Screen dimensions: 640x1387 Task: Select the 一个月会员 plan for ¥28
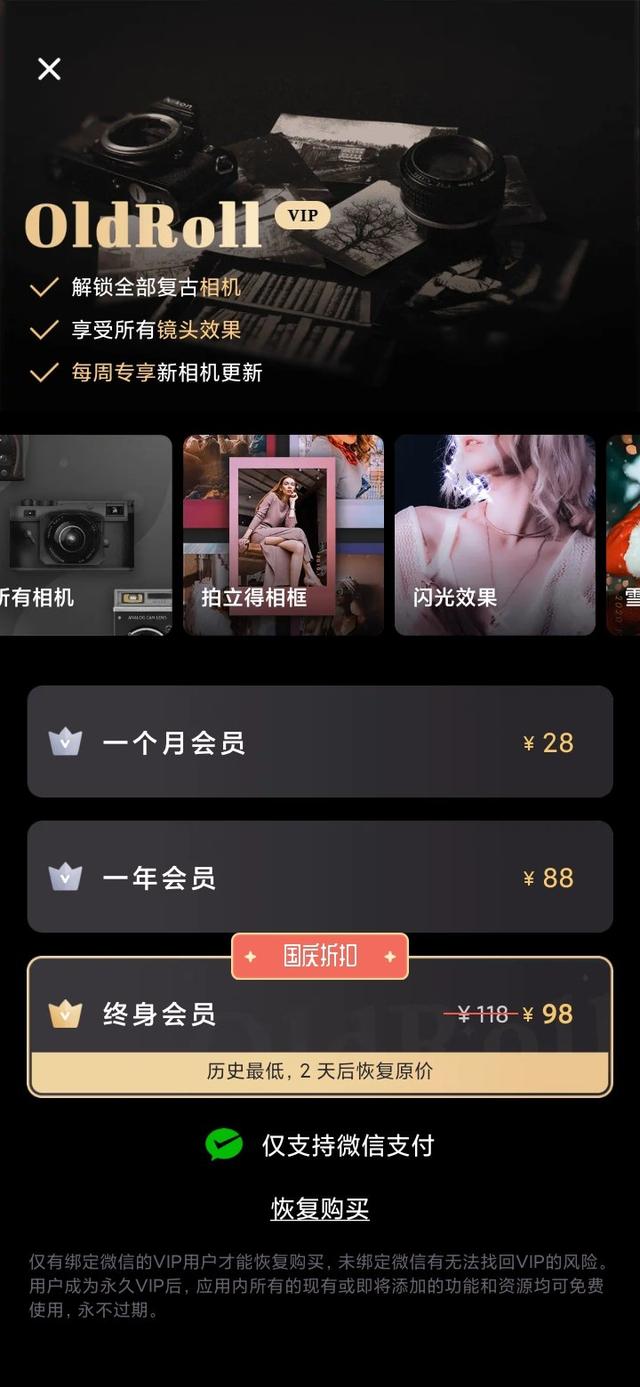pyautogui.click(x=320, y=742)
